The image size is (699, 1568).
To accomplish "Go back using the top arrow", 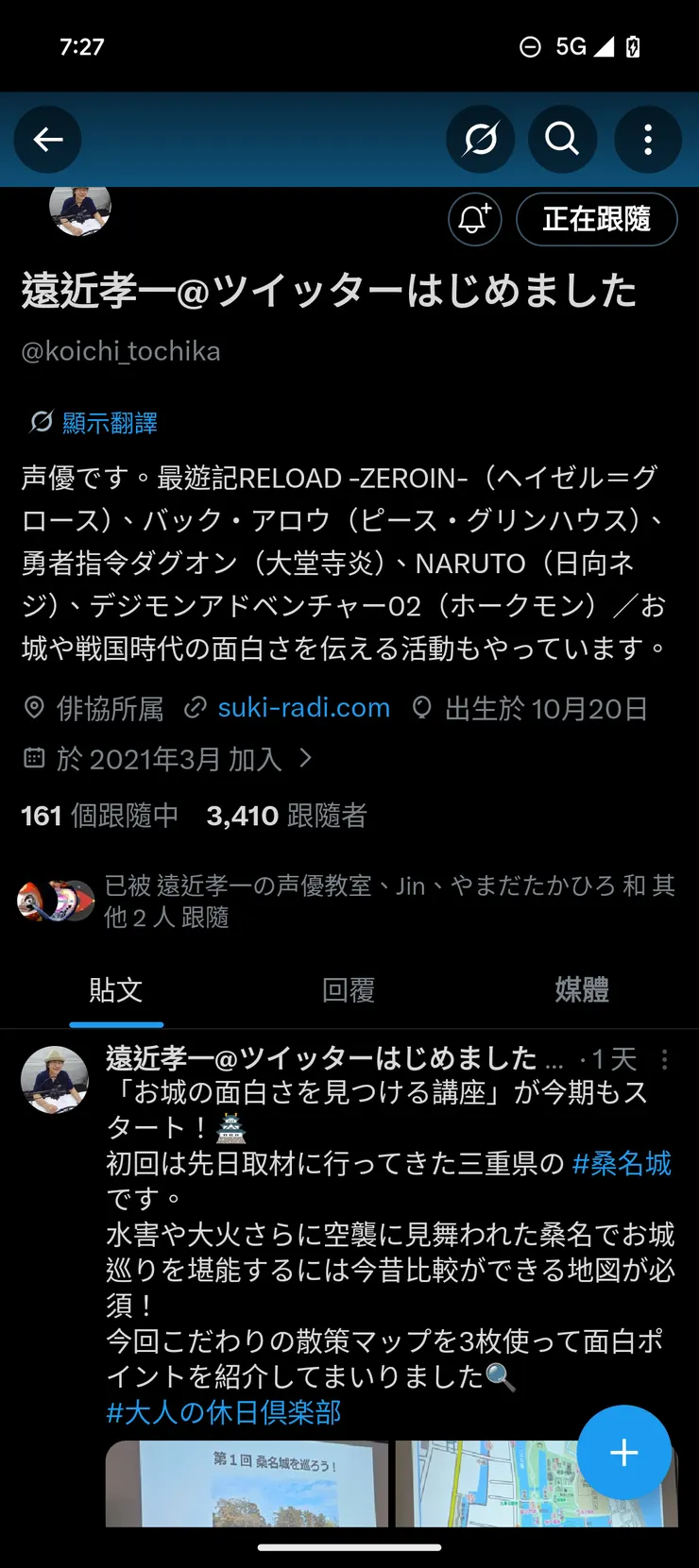I will click(x=47, y=140).
